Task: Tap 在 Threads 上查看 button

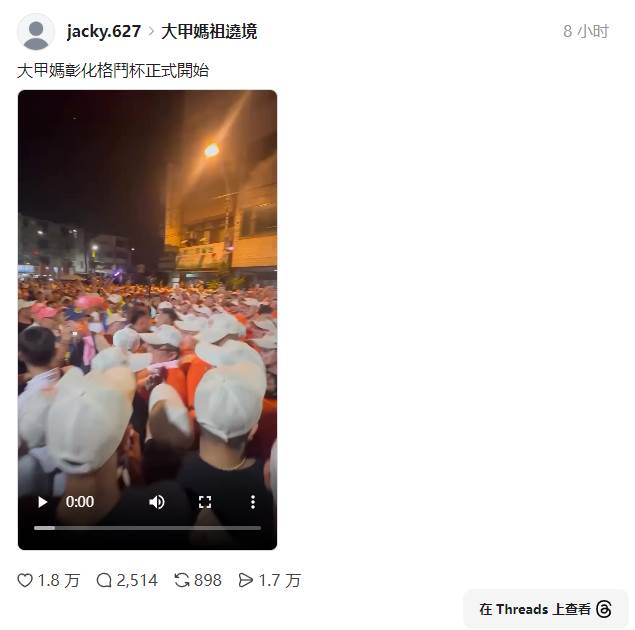Action: (545, 609)
